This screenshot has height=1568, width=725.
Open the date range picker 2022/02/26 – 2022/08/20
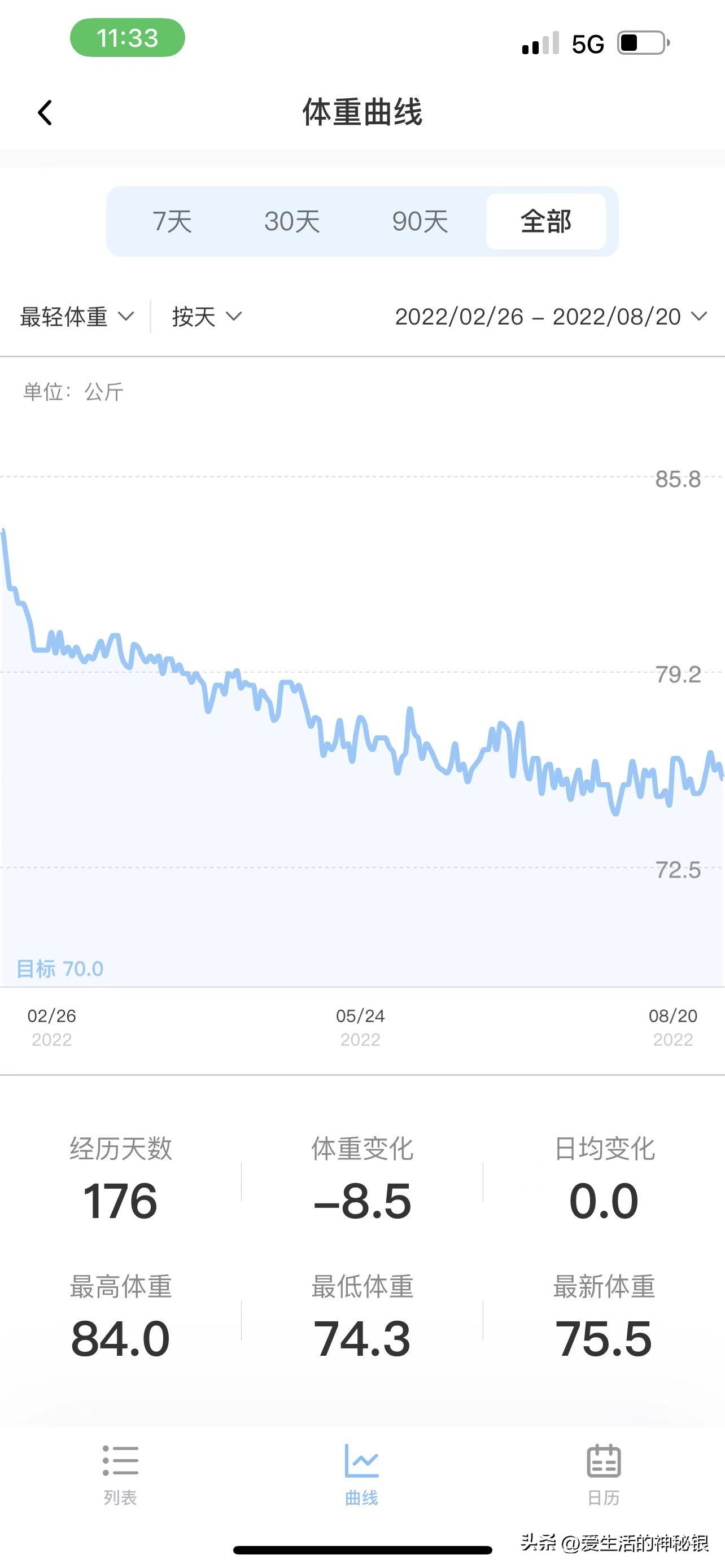click(551, 317)
